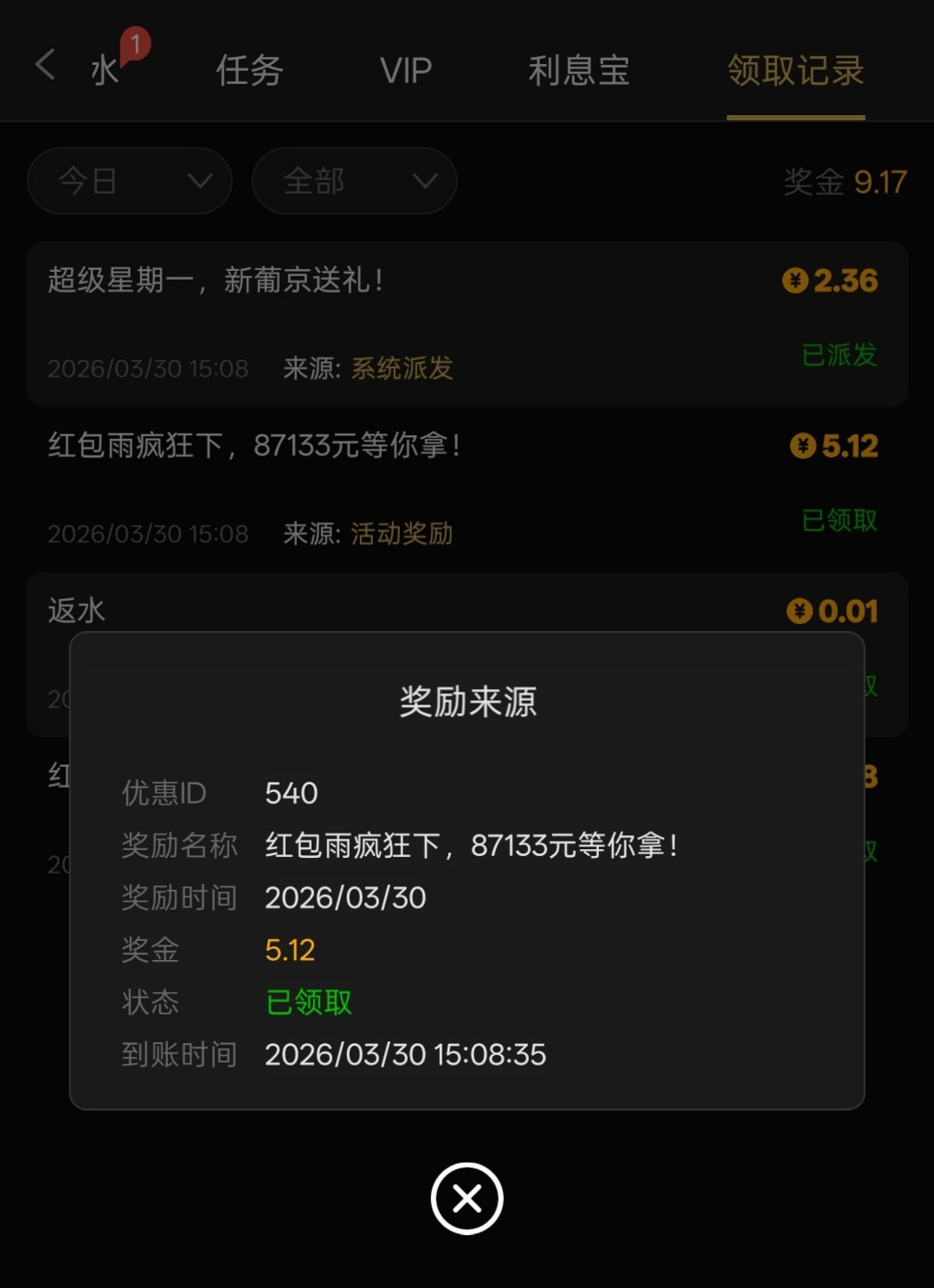Select the 领取记录 tab
This screenshot has width=934, height=1288.
[796, 70]
